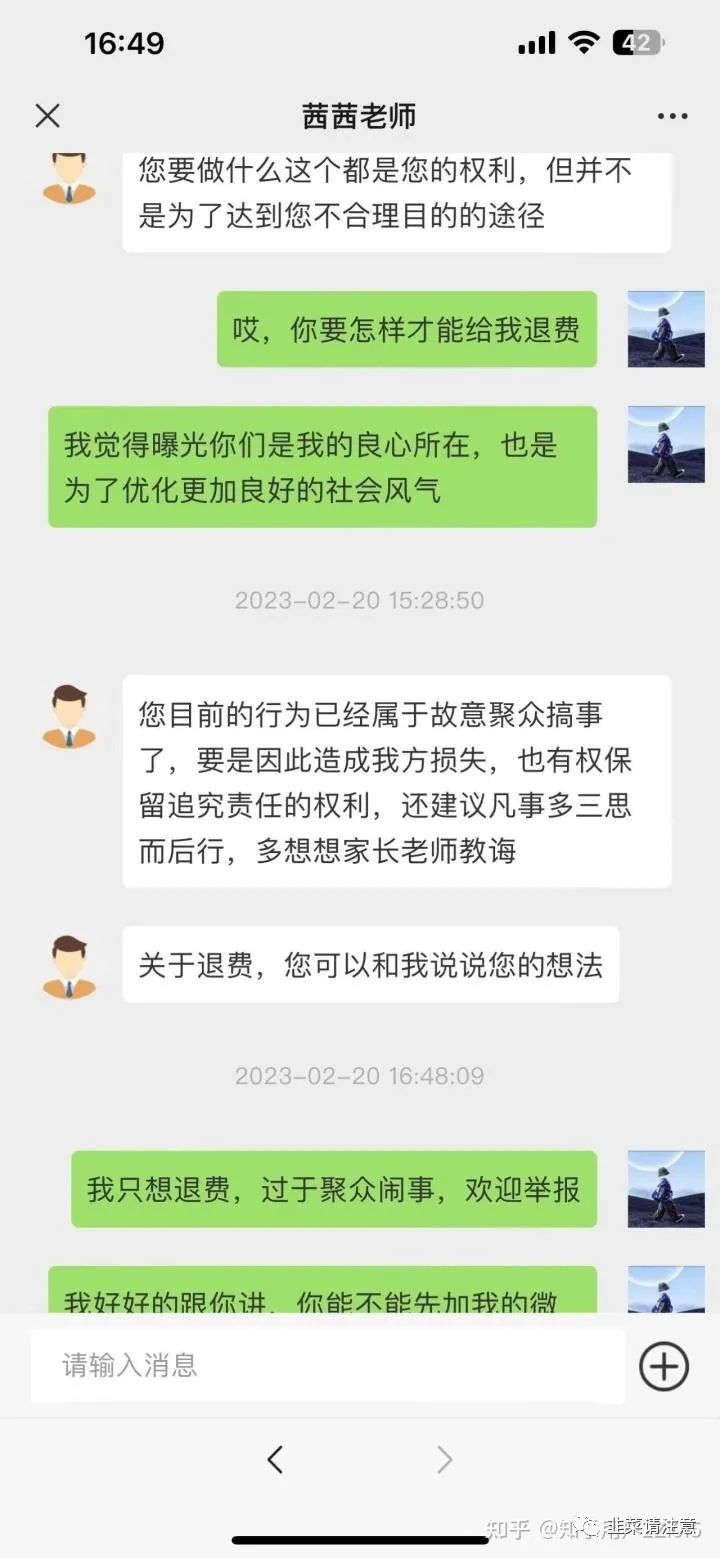720x1558 pixels.
Task: Open the plus attachment menu
Action: pos(664,1366)
